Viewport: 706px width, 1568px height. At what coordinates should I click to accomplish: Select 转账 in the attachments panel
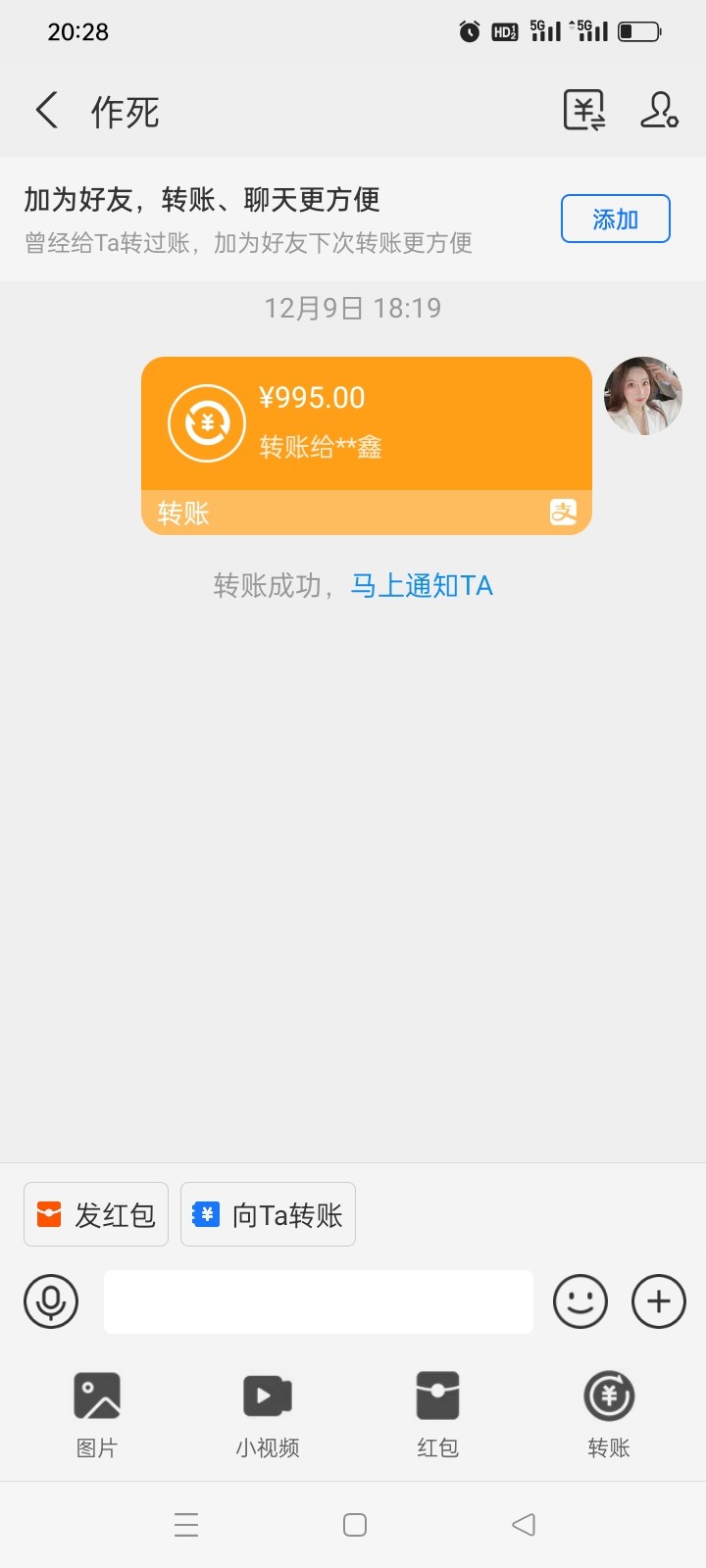click(x=609, y=1413)
